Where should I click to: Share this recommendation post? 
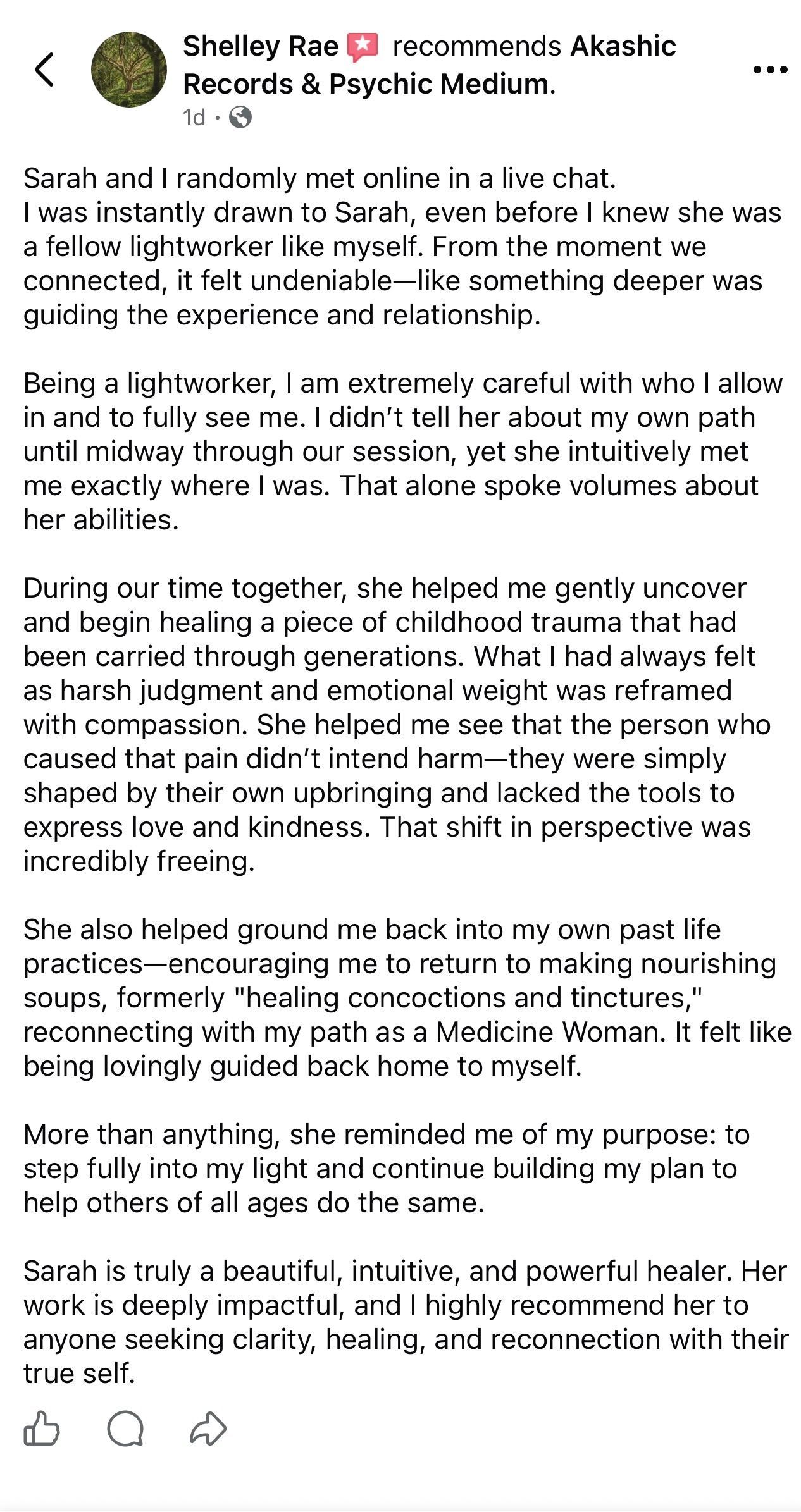coord(208,1429)
